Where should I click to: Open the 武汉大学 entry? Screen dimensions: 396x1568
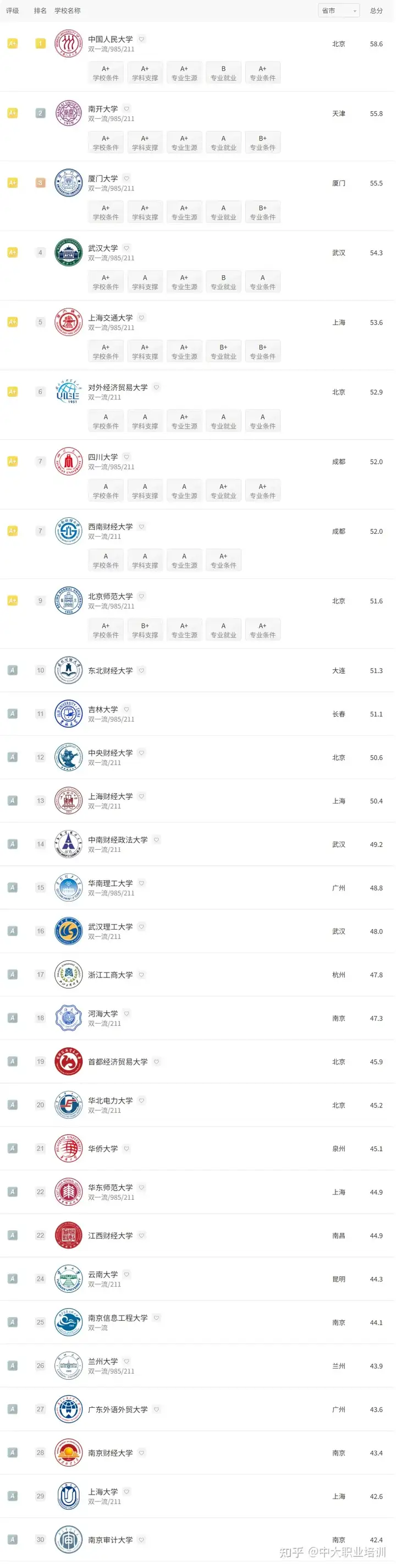[x=103, y=248]
